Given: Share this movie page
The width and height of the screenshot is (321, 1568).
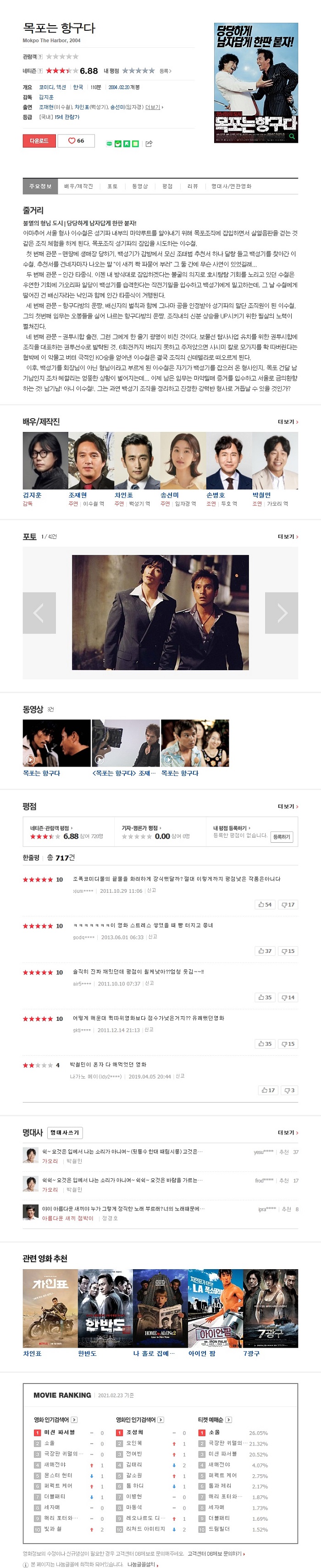Looking at the screenshot, I should pos(149,144).
